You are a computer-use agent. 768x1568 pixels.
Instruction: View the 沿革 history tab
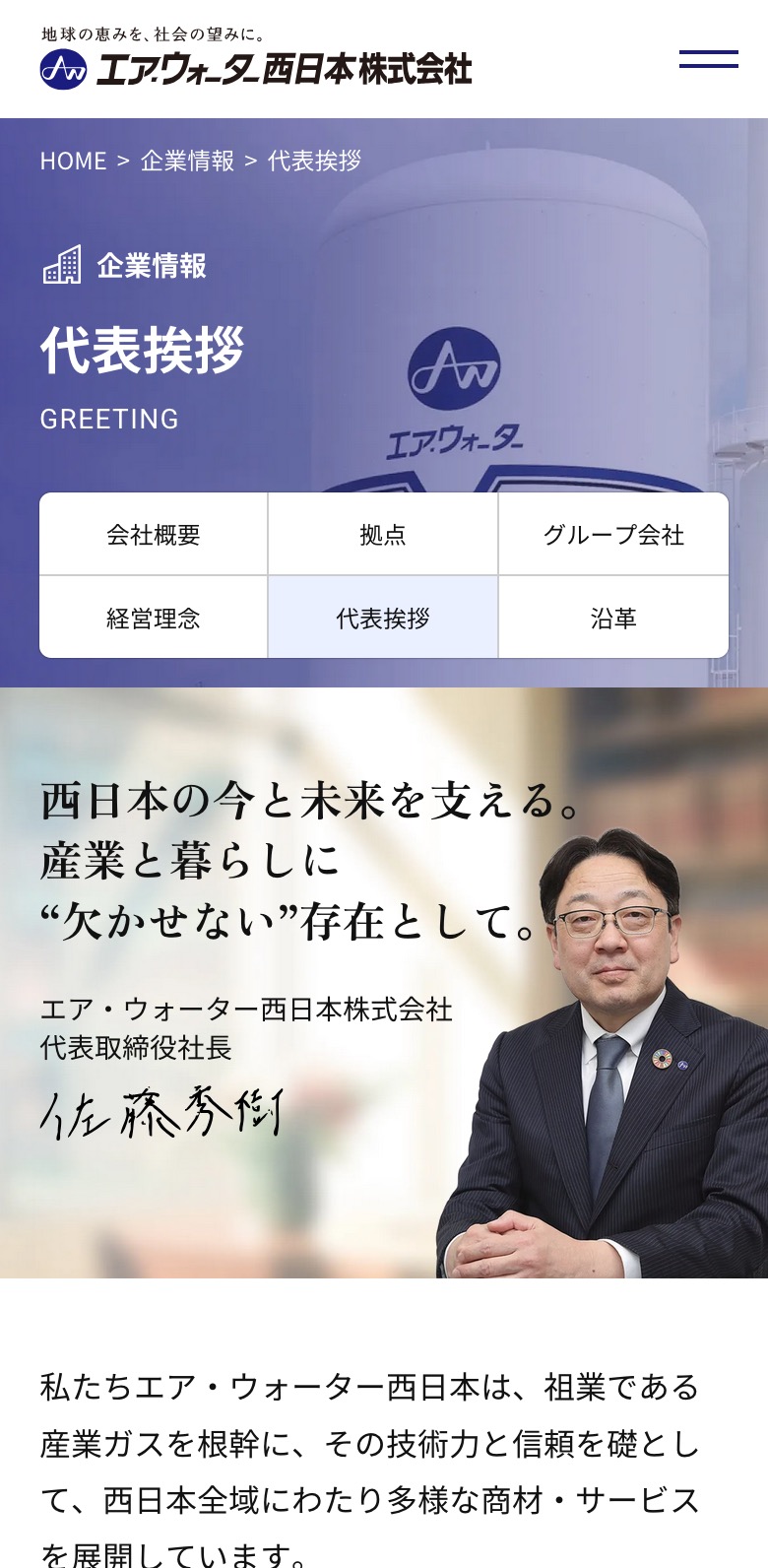point(613,619)
